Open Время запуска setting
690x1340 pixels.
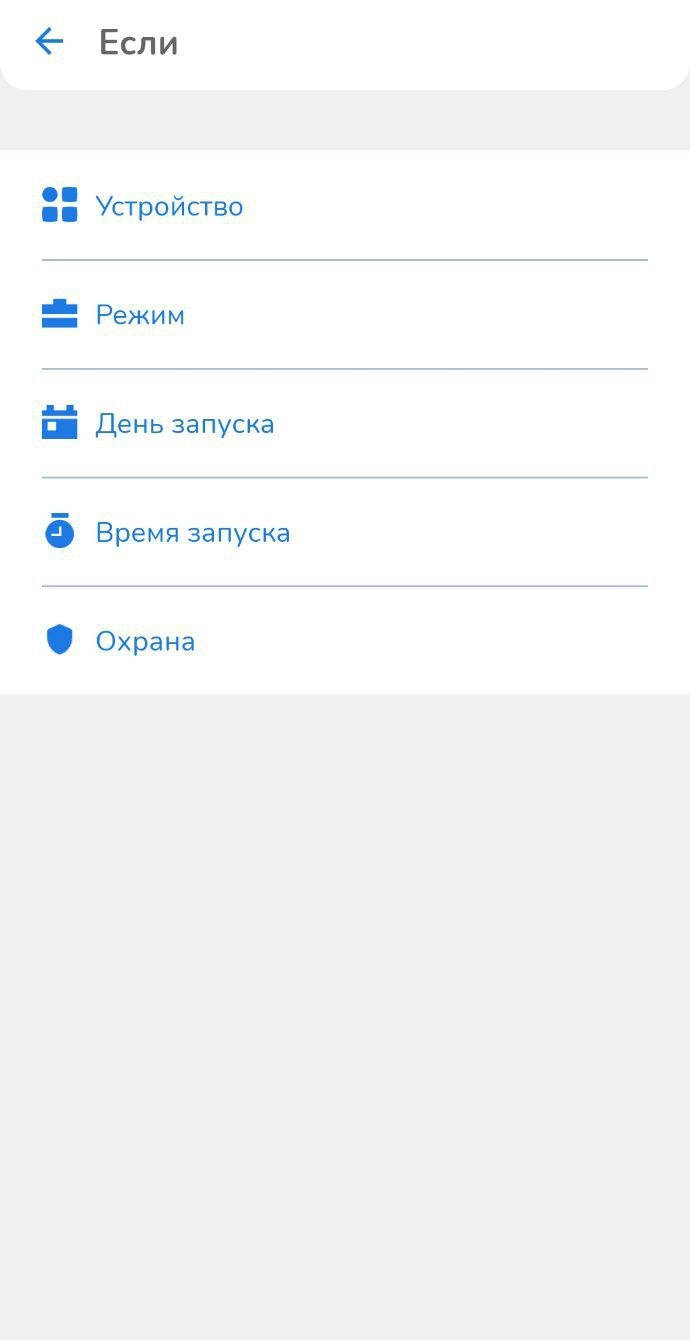[192, 533]
